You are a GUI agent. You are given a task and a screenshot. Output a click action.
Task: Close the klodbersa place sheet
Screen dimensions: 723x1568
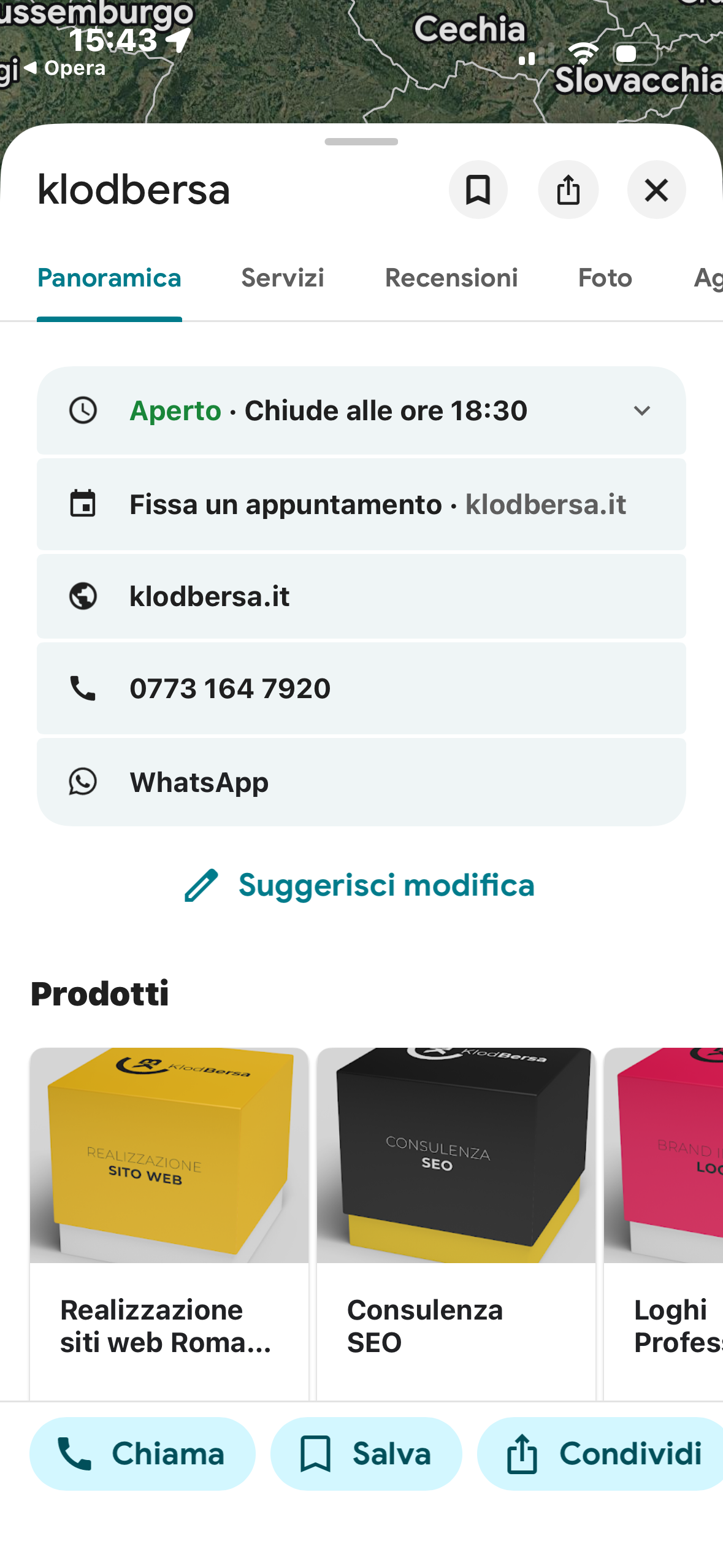click(x=656, y=190)
